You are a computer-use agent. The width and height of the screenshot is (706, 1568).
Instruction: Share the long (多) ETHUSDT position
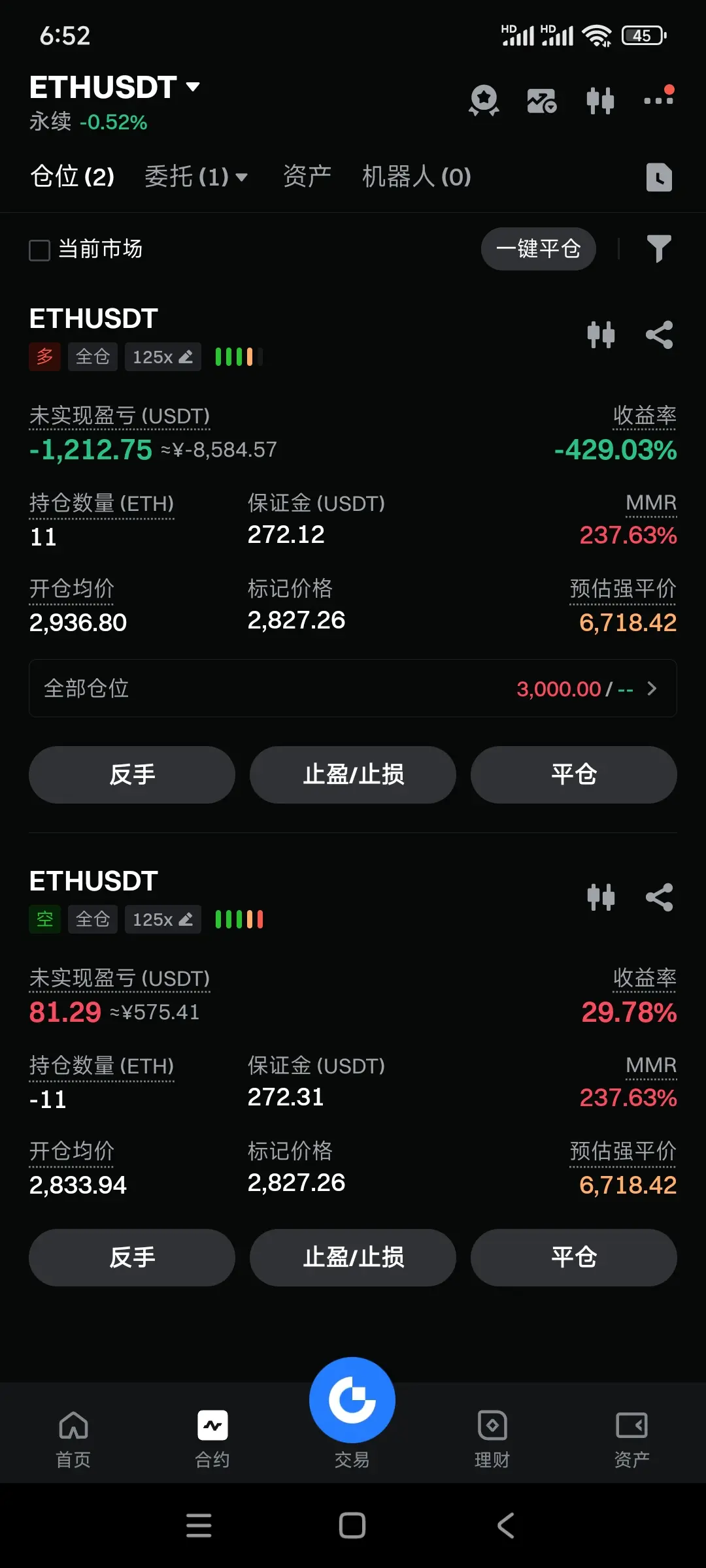pyautogui.click(x=659, y=335)
